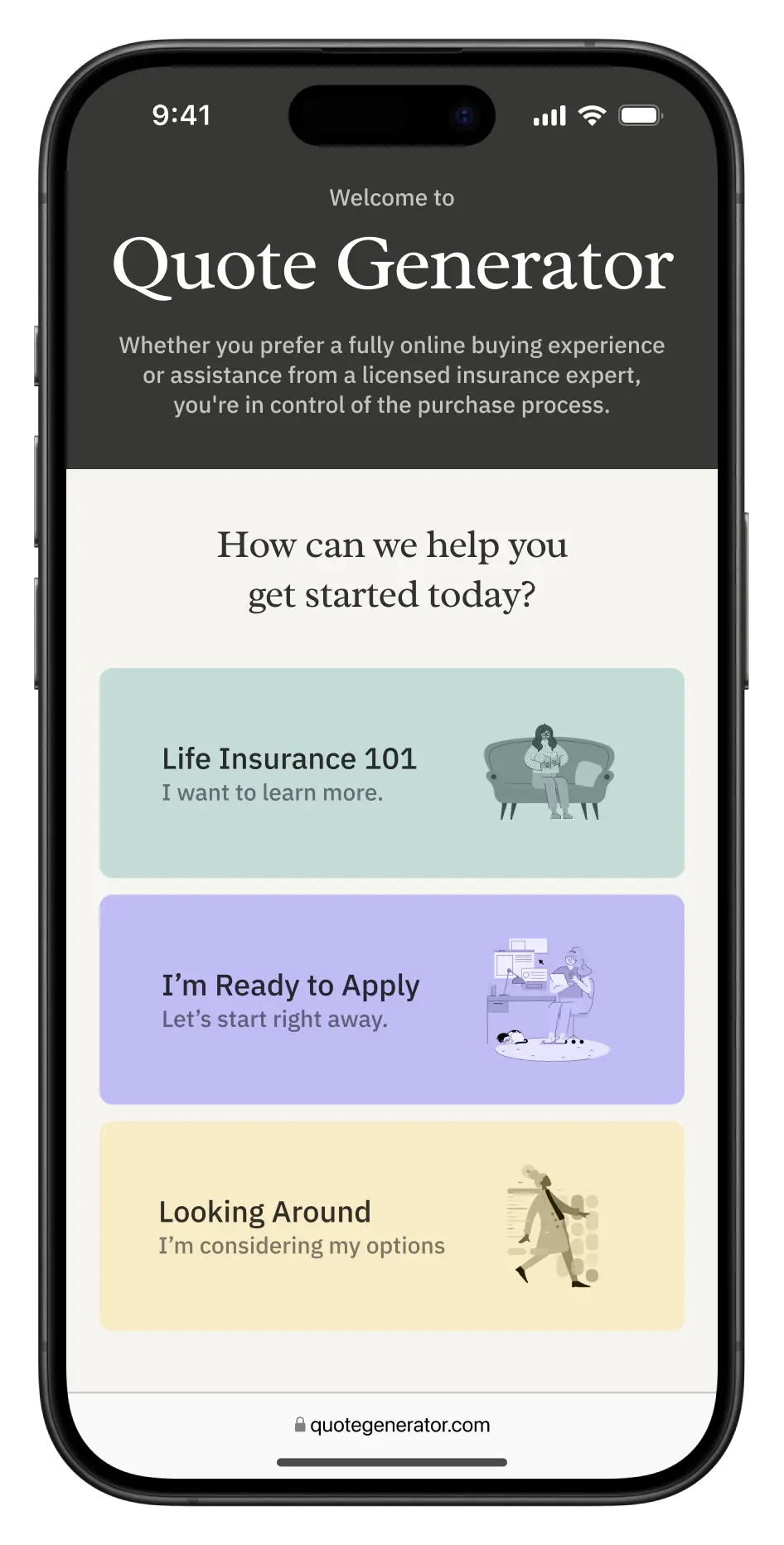Image resolution: width=784 pixels, height=1545 pixels.
Task: Tap the quotegenerator.com address bar
Action: click(x=392, y=1425)
